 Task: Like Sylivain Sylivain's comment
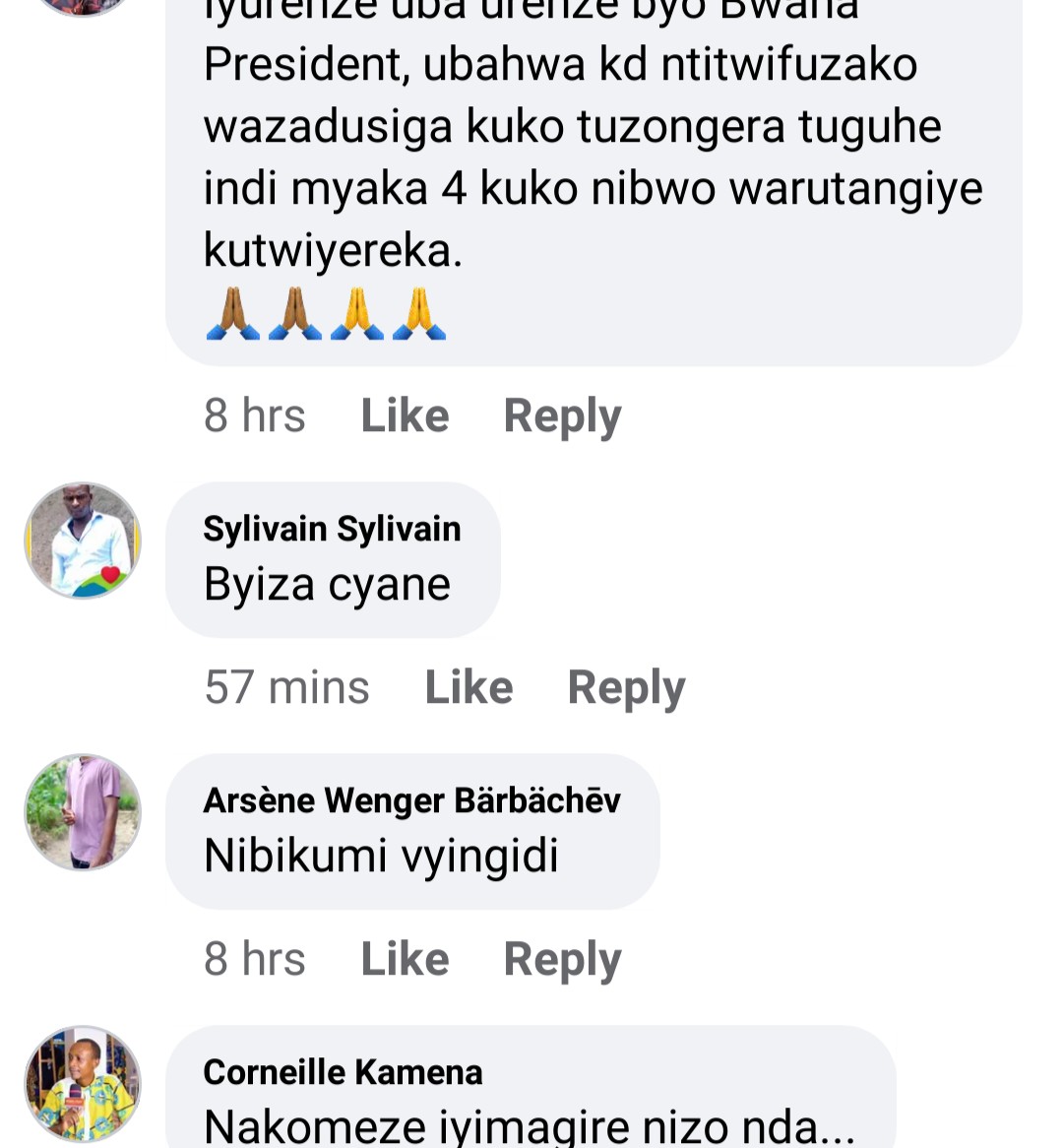tap(469, 687)
